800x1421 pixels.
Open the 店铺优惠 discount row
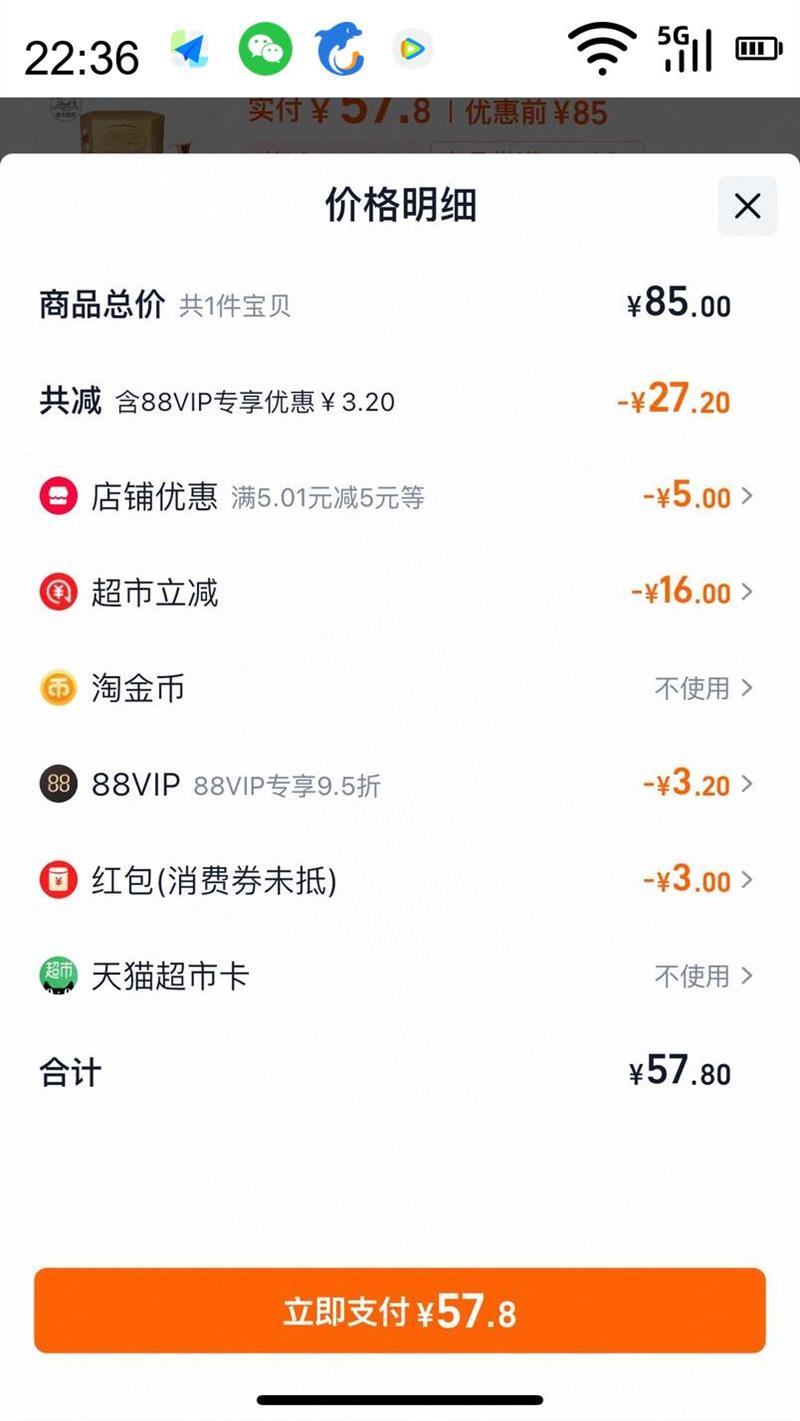[x=400, y=496]
